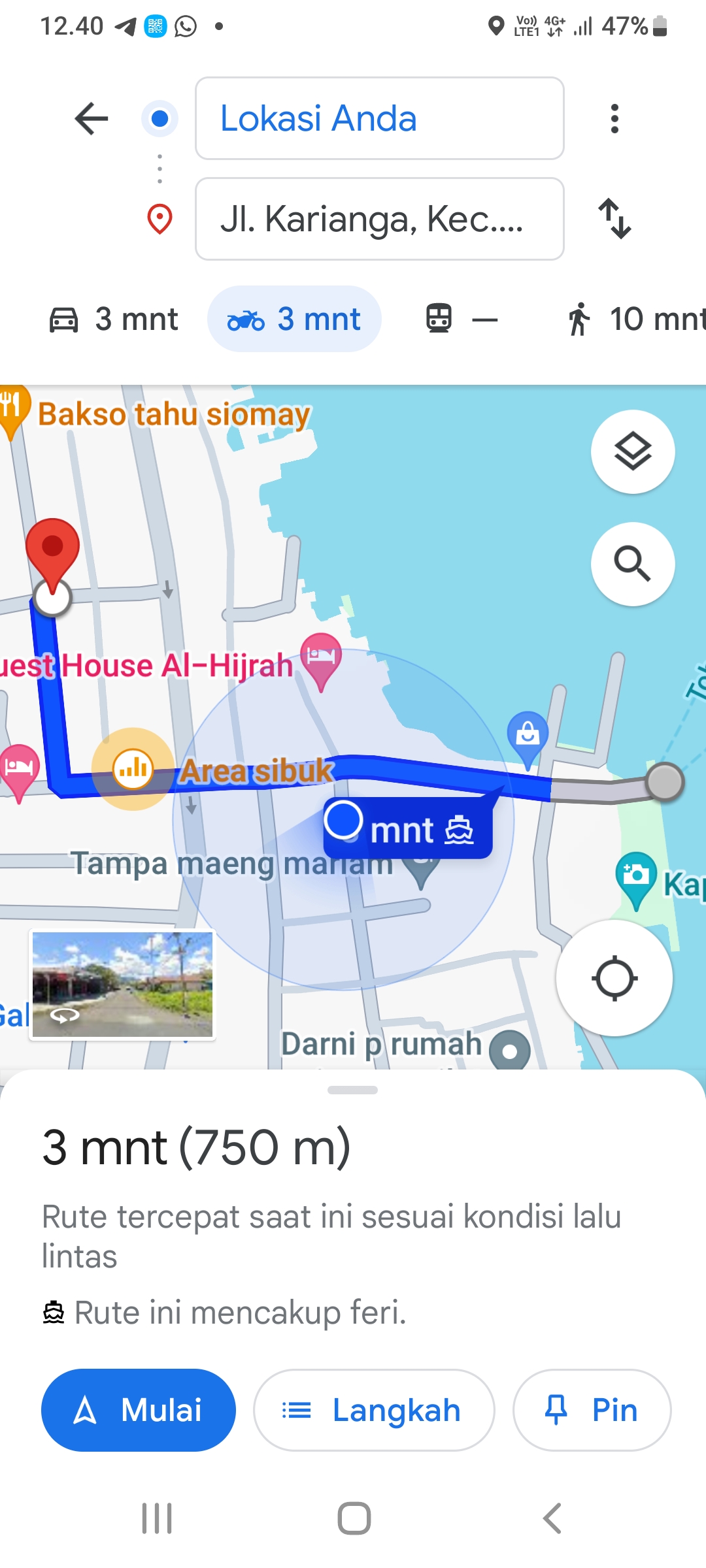Screen dimensions: 706x1568
Task: Go back using the top-left arrow
Action: tap(92, 118)
